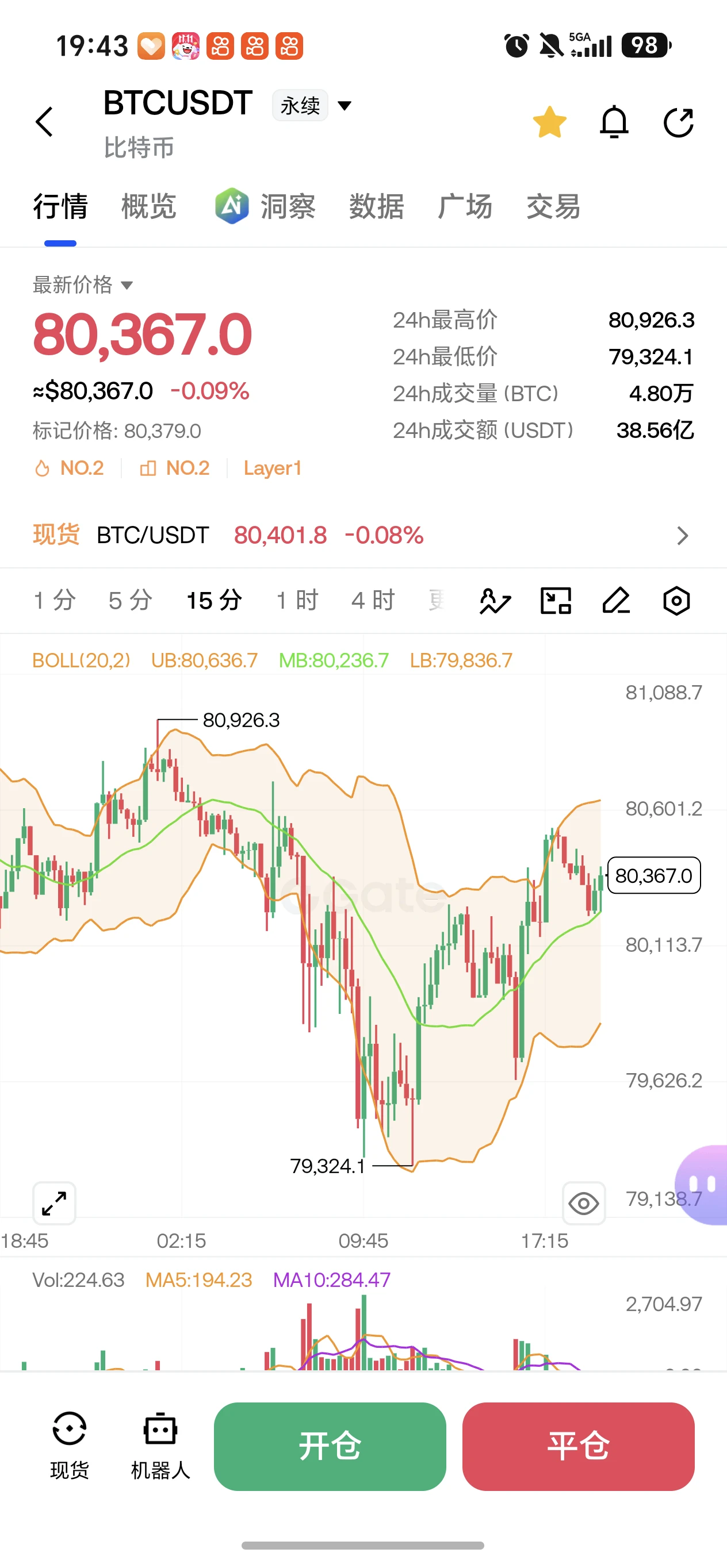Screen dimensions: 727x1568
Task: Open chart settings hexagon icon
Action: pyautogui.click(x=676, y=601)
